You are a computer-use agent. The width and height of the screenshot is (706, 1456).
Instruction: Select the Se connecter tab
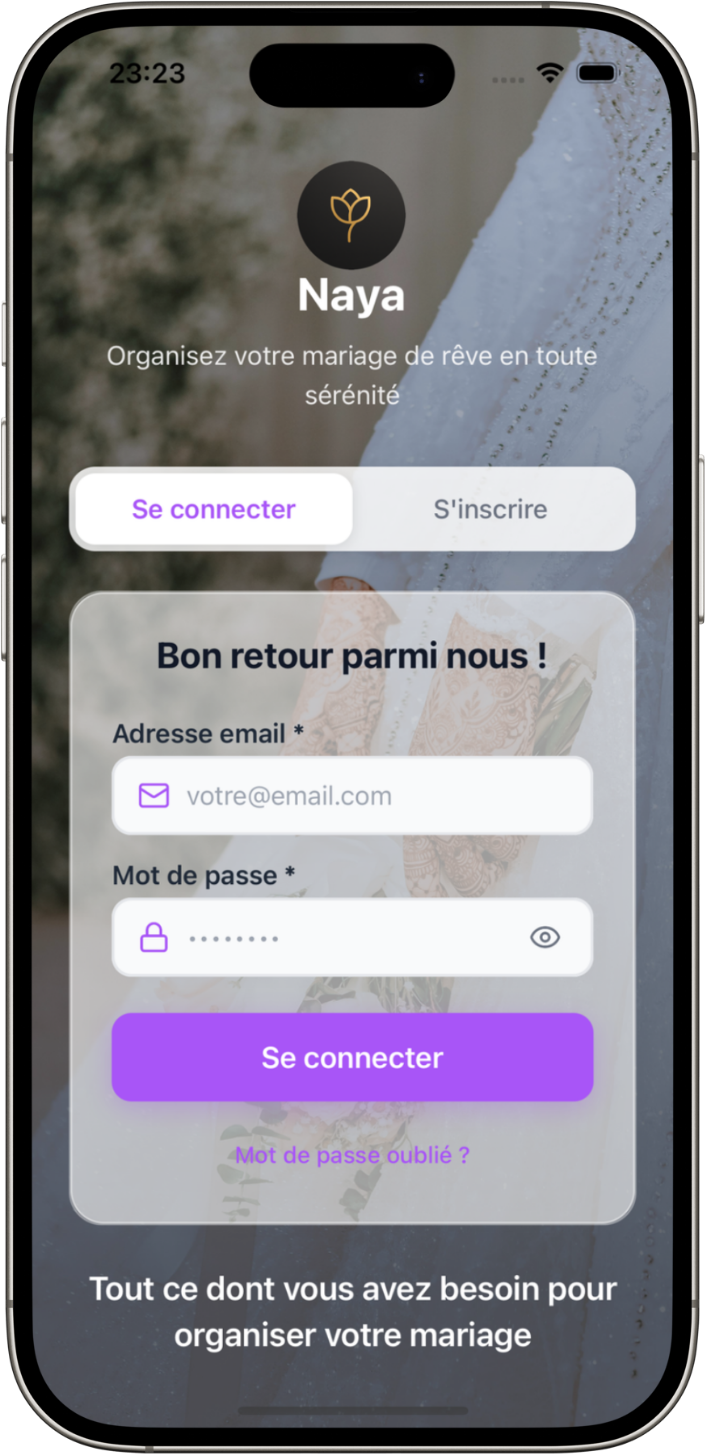214,509
